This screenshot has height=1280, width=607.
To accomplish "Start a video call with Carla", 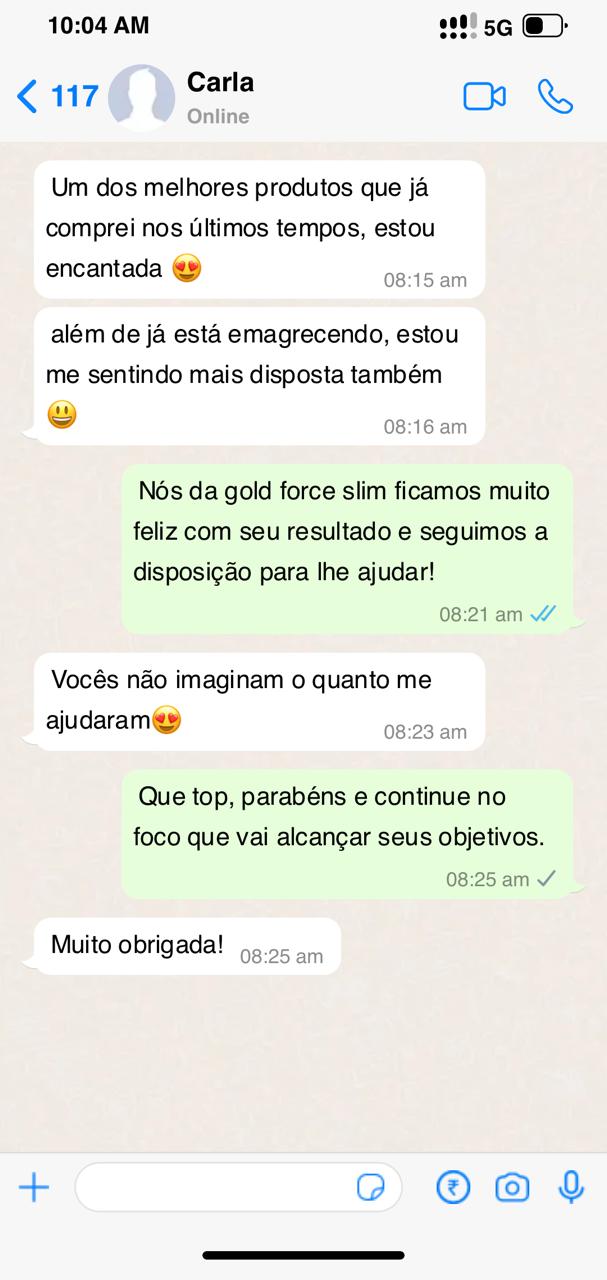I will (484, 97).
